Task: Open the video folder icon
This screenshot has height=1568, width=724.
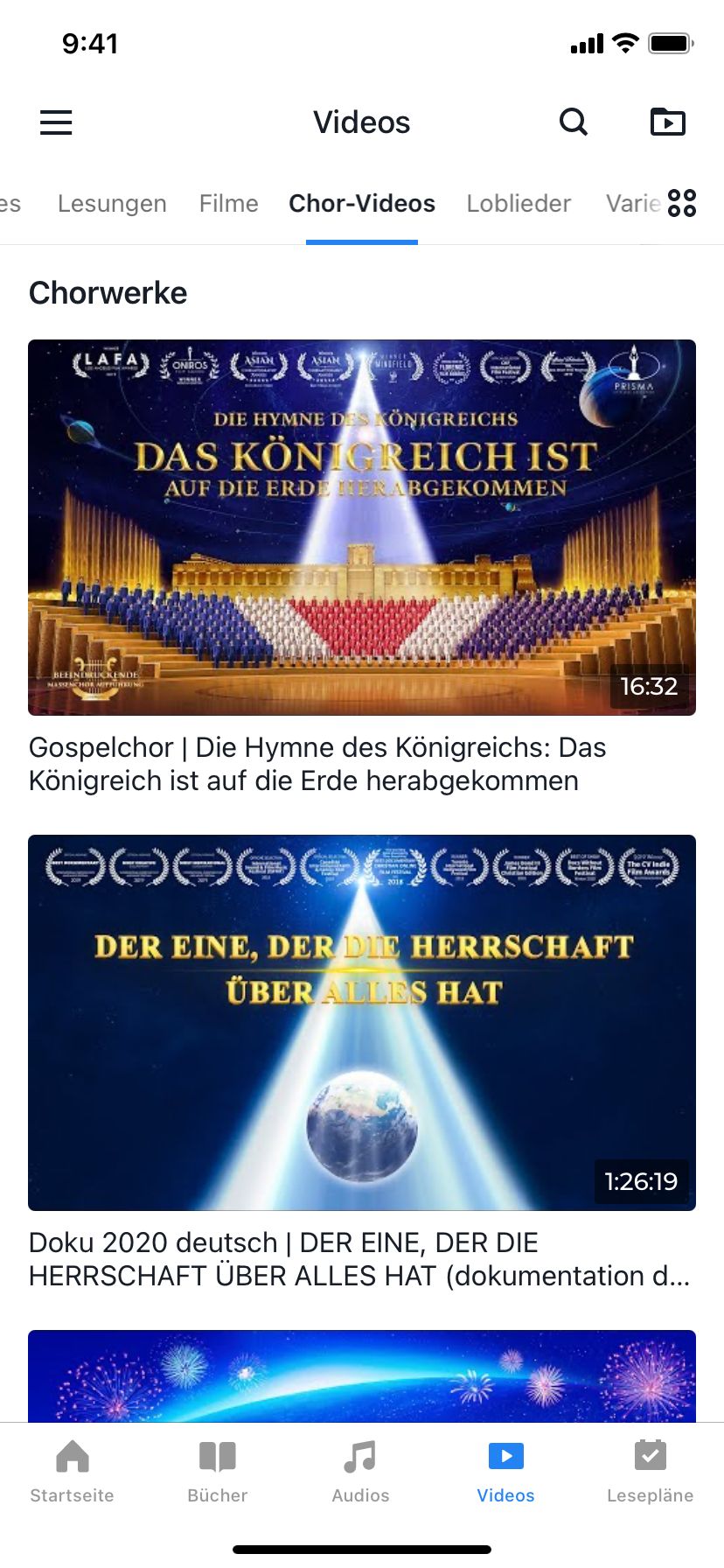Action: pos(668,122)
